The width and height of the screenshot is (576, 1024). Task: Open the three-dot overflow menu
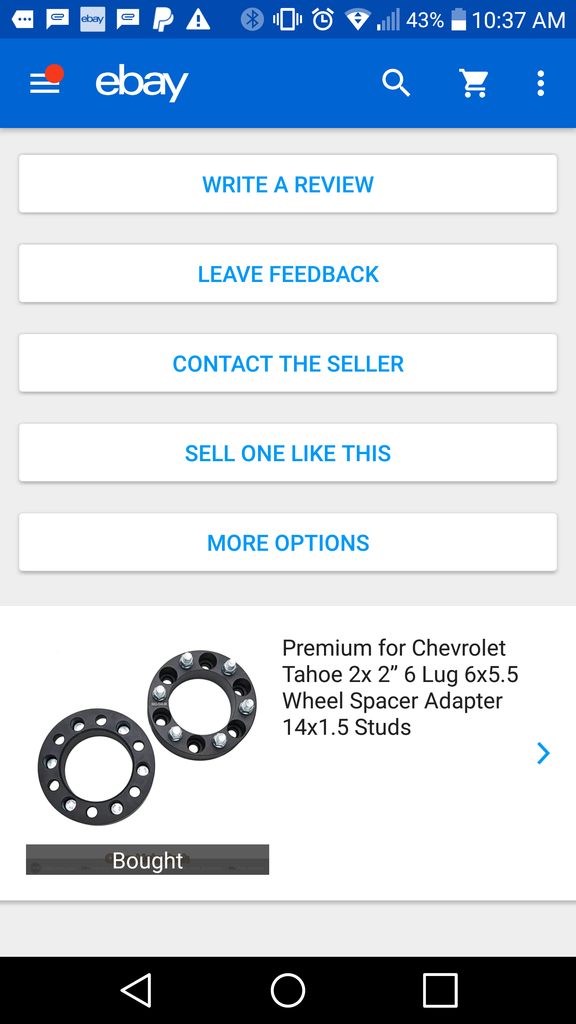click(540, 84)
